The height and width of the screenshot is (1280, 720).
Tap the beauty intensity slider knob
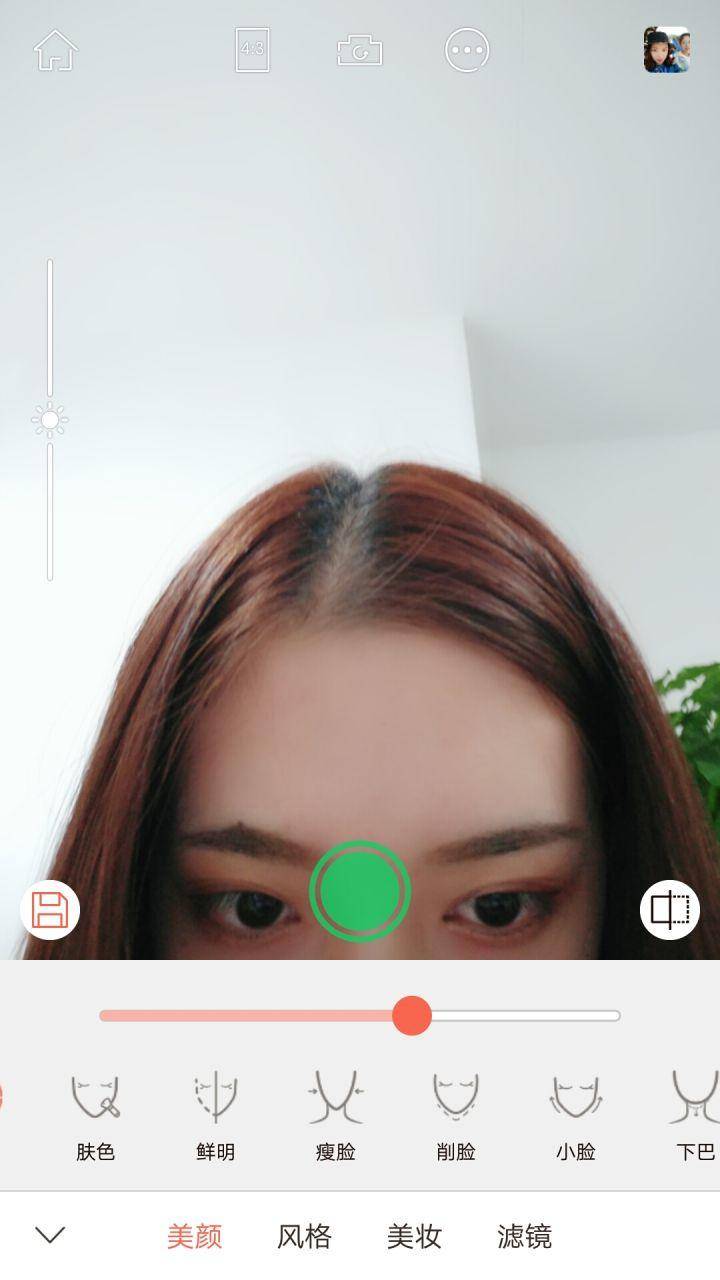point(411,1015)
